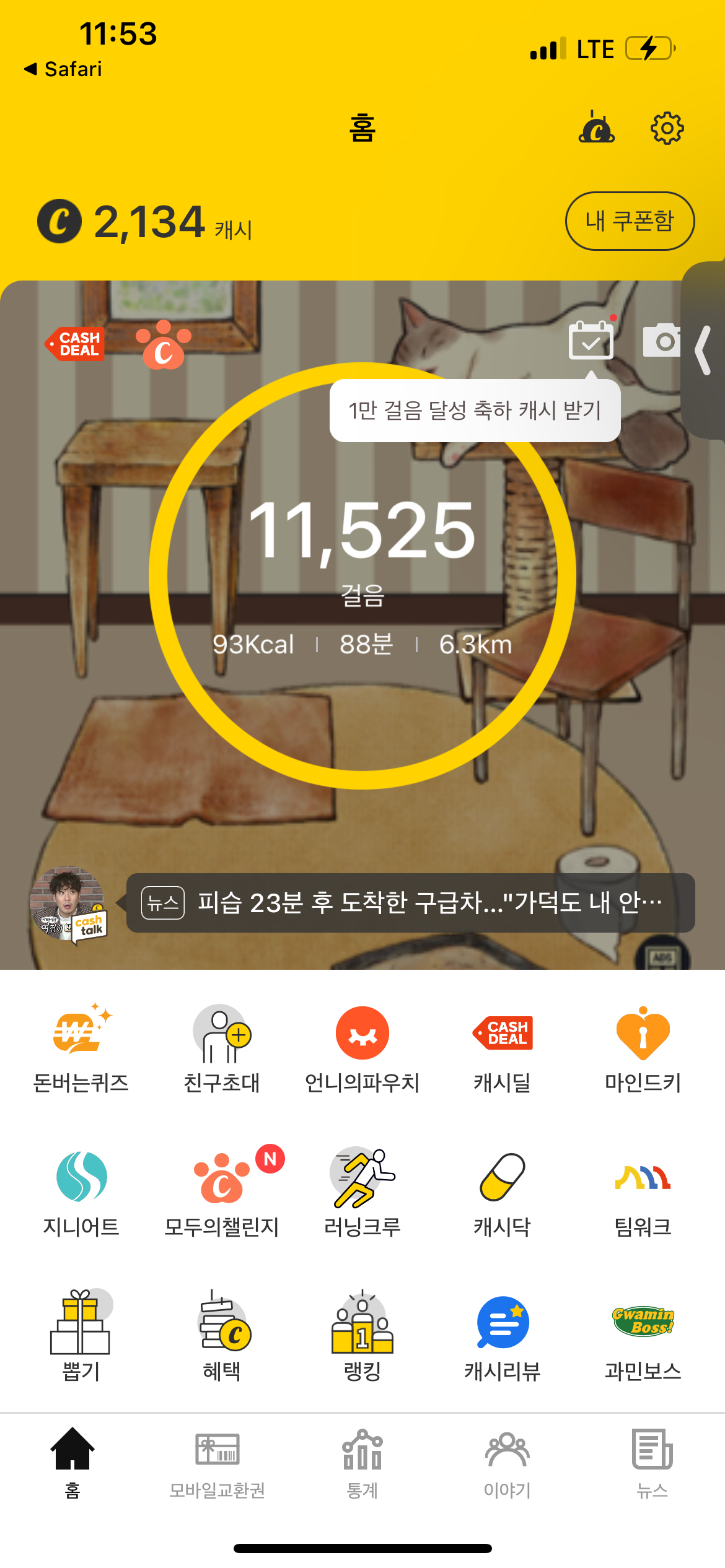This screenshot has width=725, height=1568.
Task: Claim the 1만 걸음 달성 축하 캐시
Action: (x=475, y=411)
